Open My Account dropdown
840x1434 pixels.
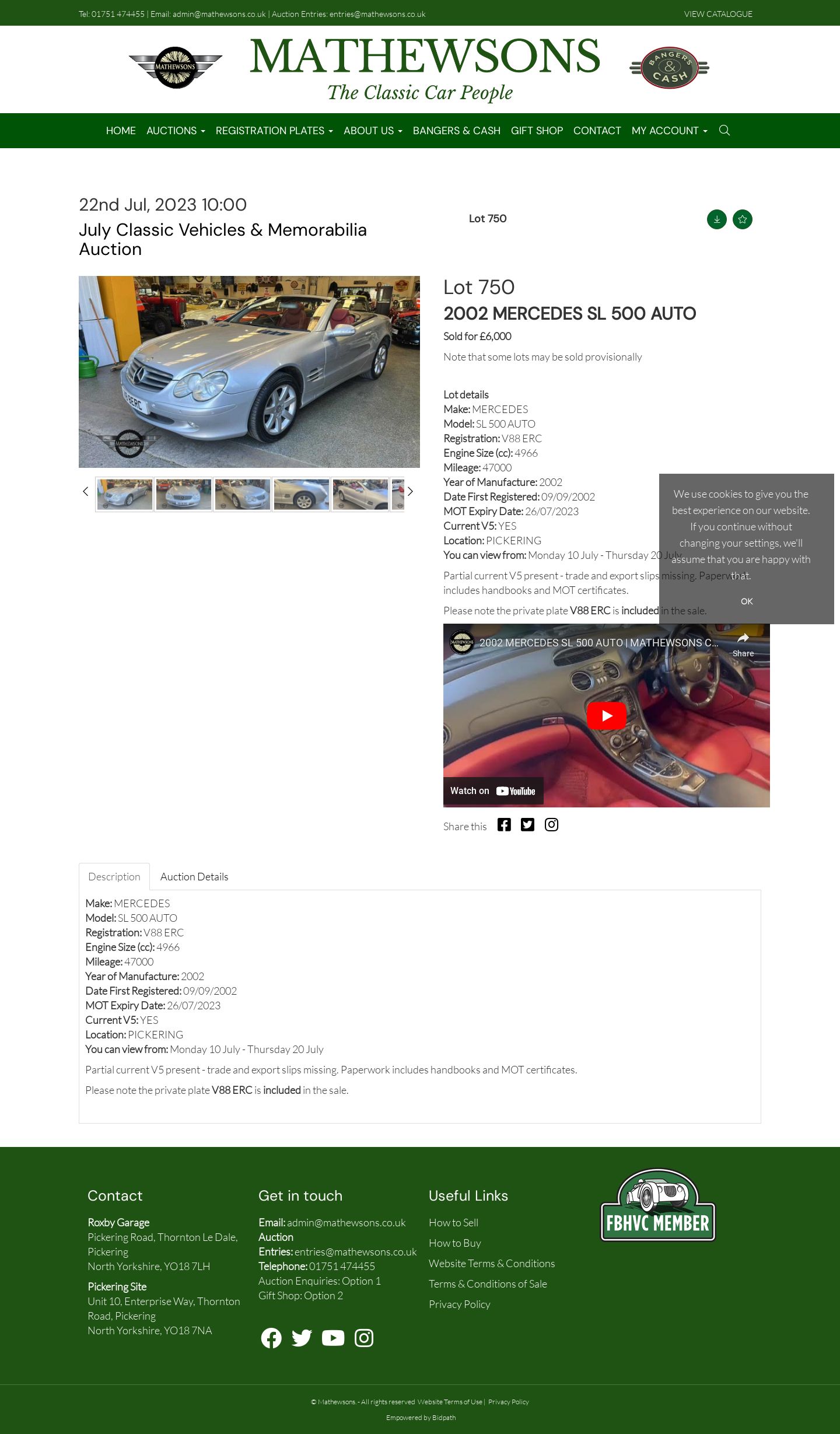pos(670,131)
